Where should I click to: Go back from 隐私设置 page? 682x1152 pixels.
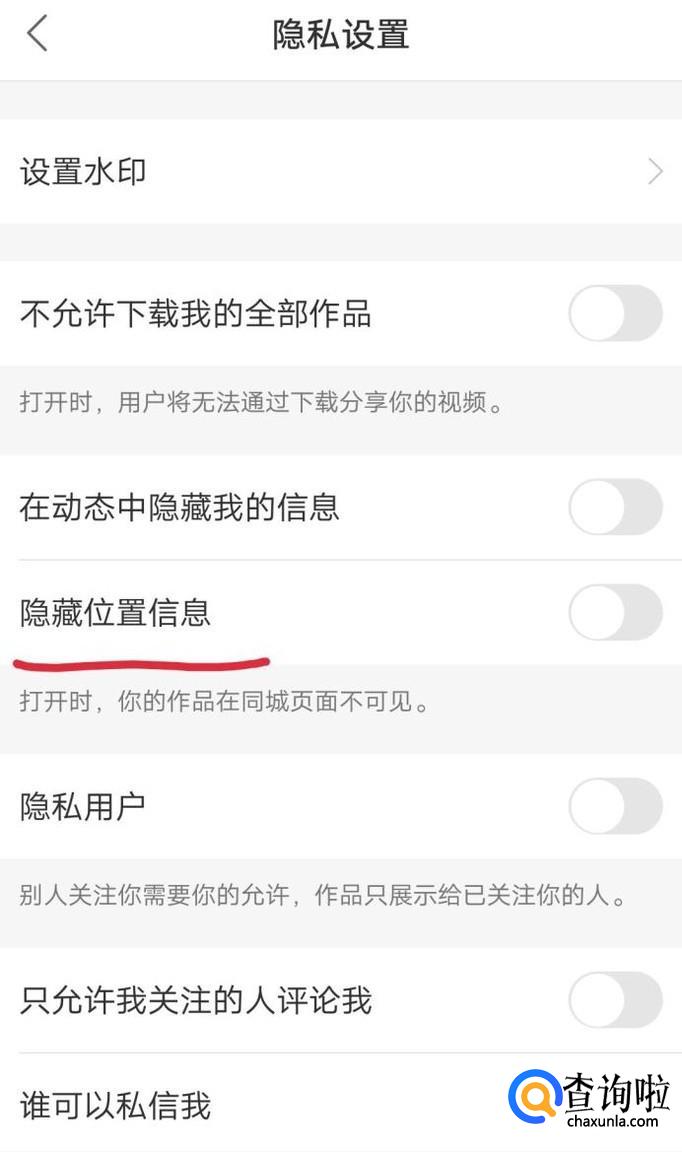tap(38, 34)
